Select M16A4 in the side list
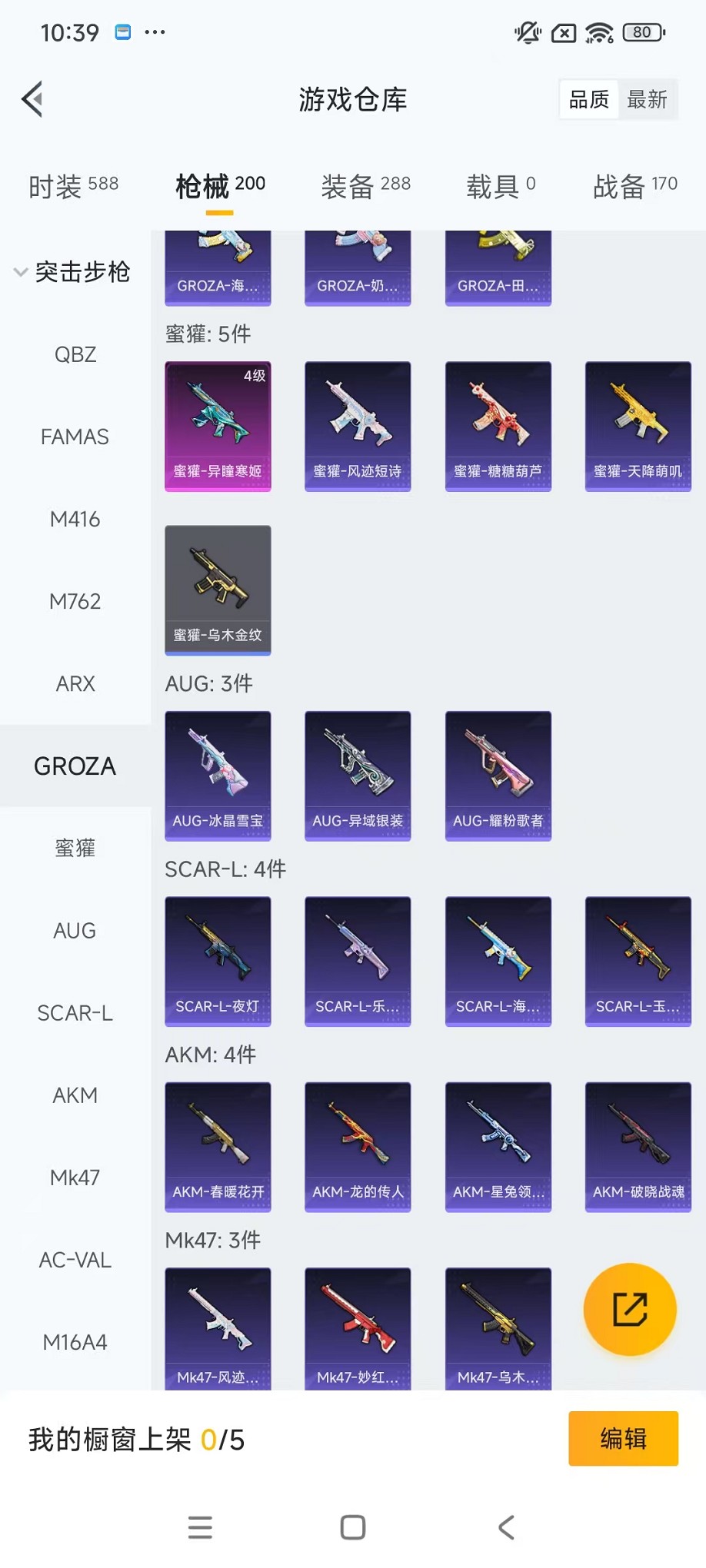The height and width of the screenshot is (1568, 706). coord(75,1342)
